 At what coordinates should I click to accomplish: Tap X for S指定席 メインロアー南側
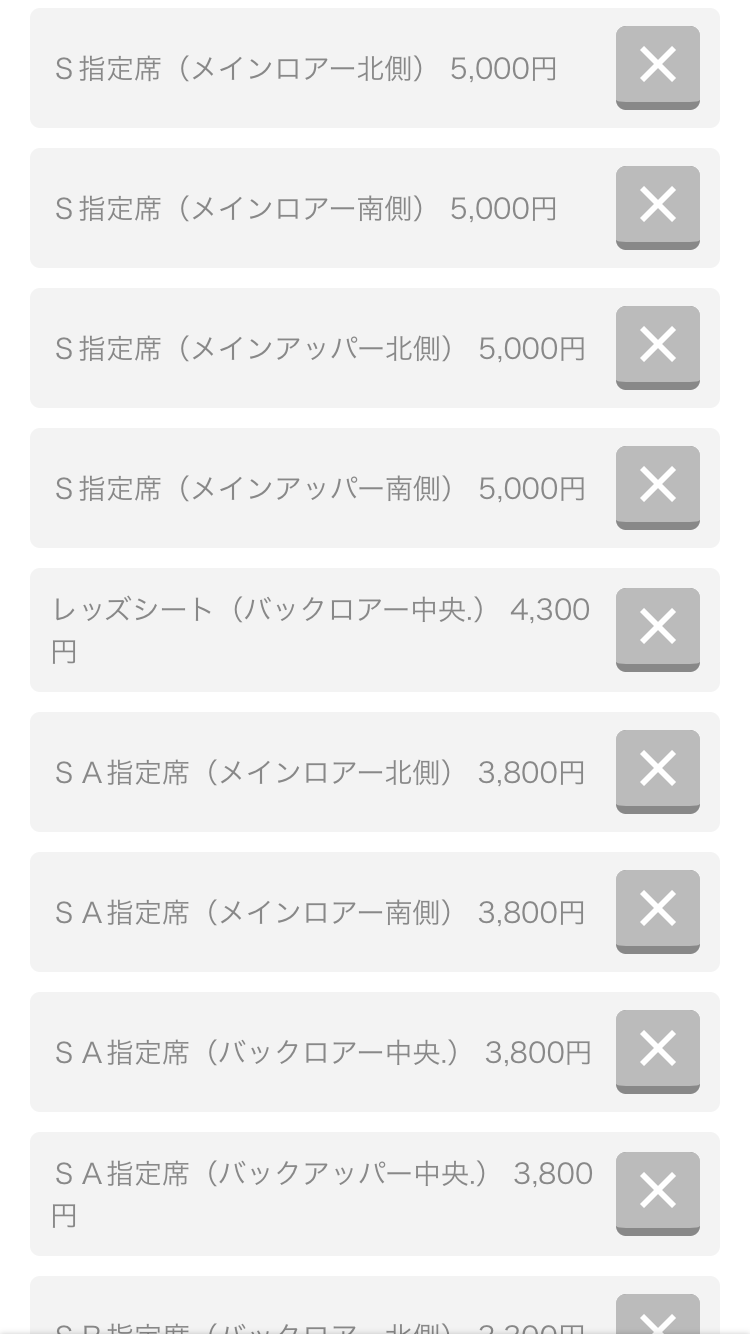(657, 206)
